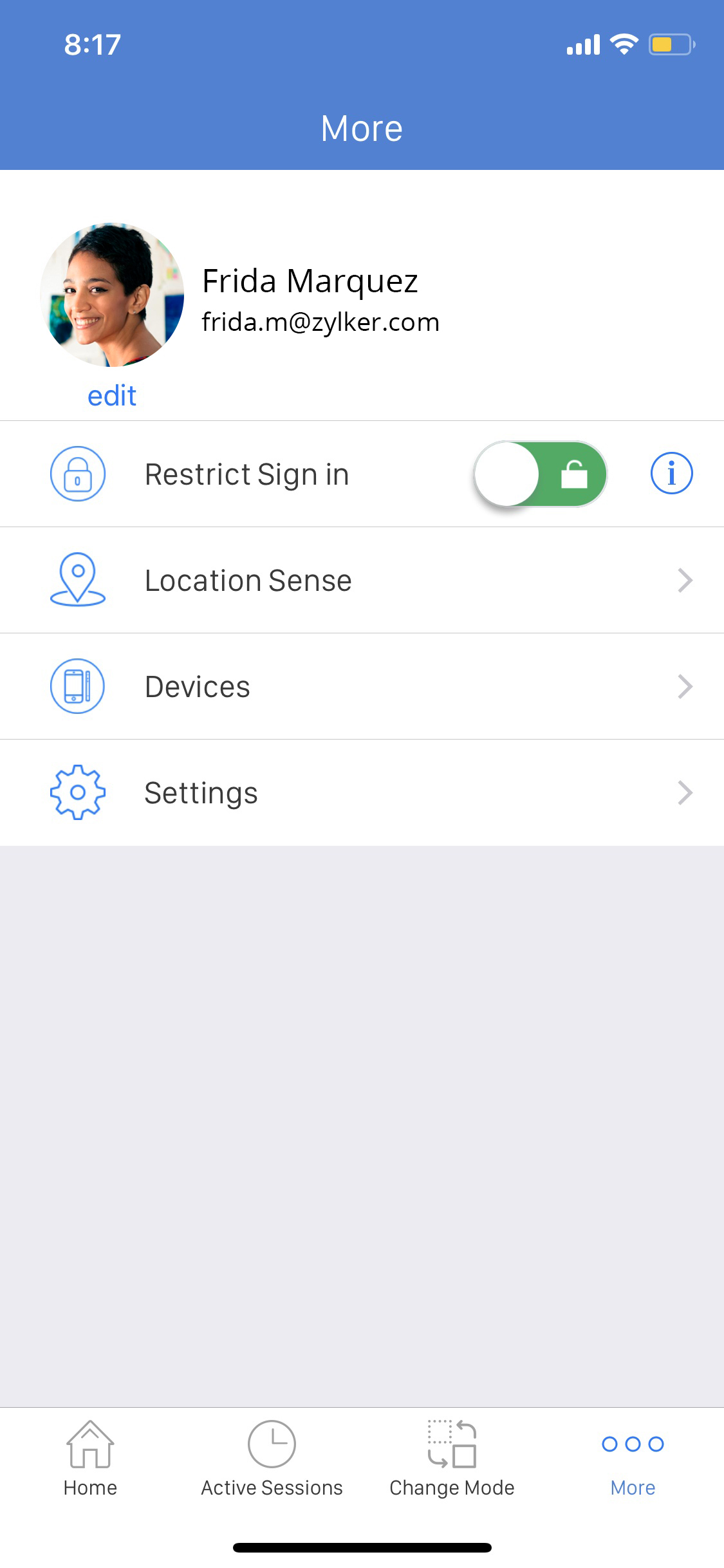Viewport: 724px width, 1568px height.
Task: Go to Settings
Action: [362, 793]
